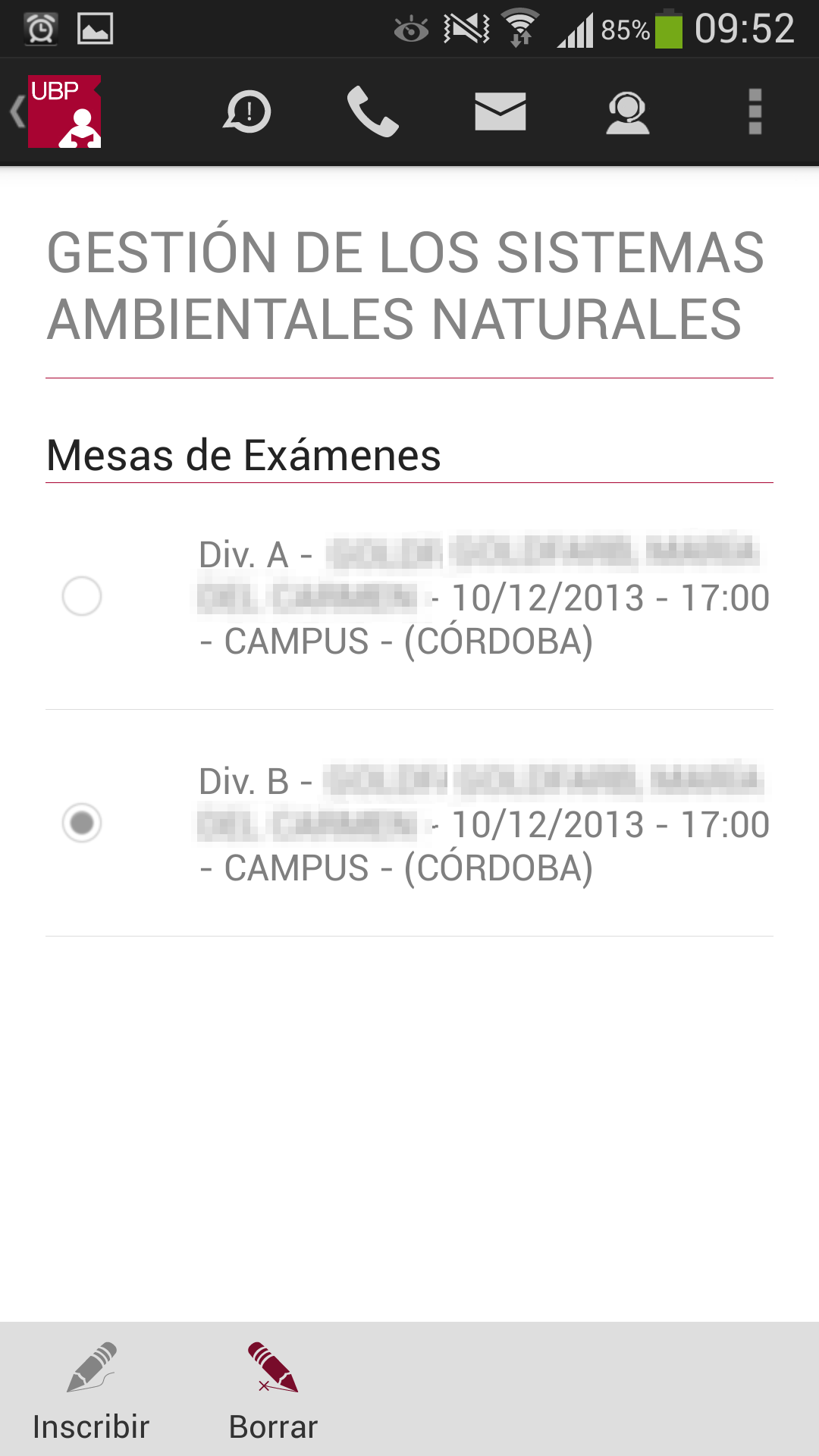Open the support agent headset icon
This screenshot has width=819, height=1456.
coord(627,111)
